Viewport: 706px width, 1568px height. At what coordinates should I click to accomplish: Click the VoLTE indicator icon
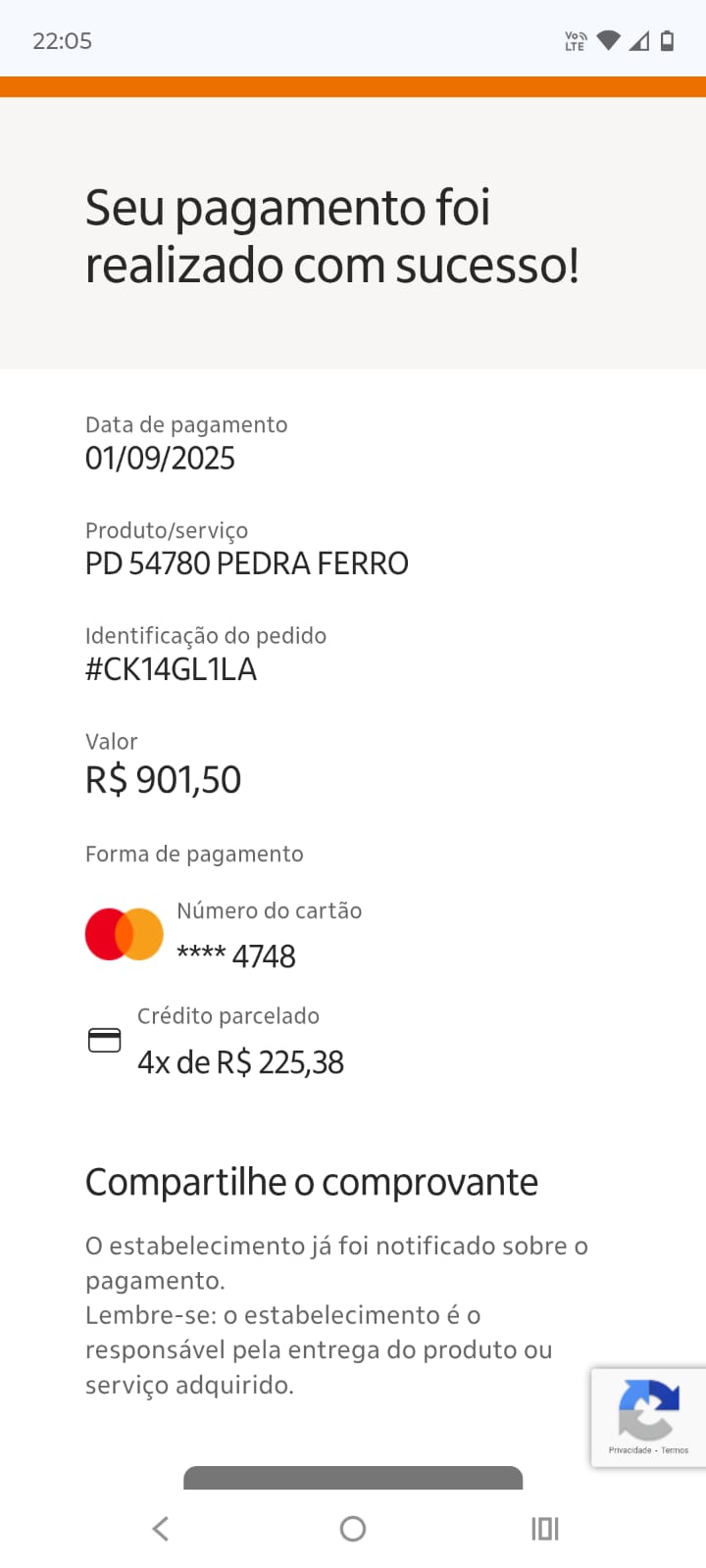(x=574, y=41)
